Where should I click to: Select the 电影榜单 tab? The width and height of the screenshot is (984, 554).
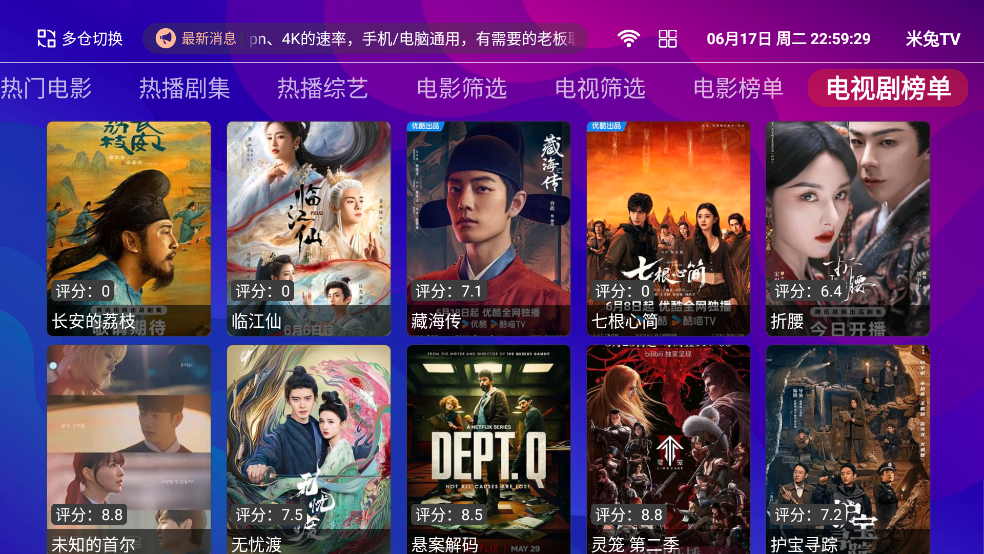pyautogui.click(x=738, y=88)
